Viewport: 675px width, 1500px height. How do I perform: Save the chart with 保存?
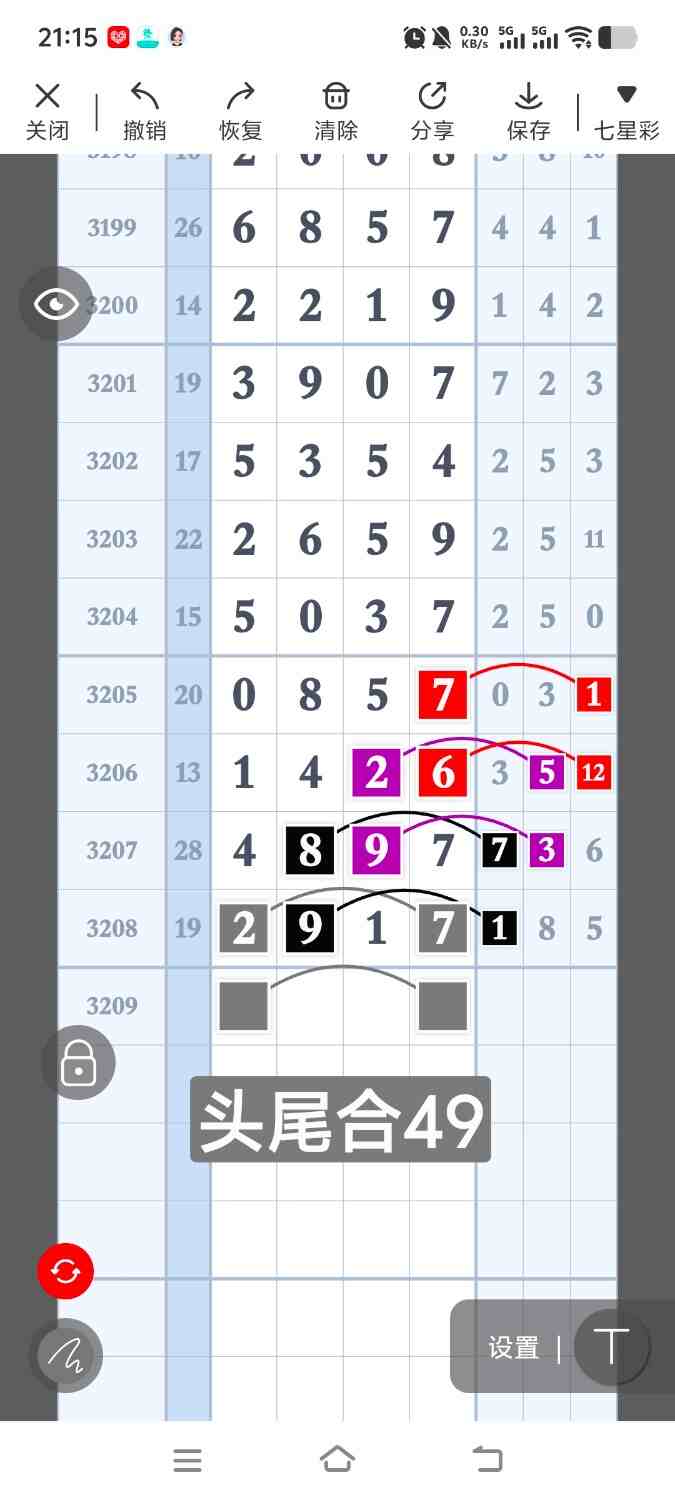528,110
